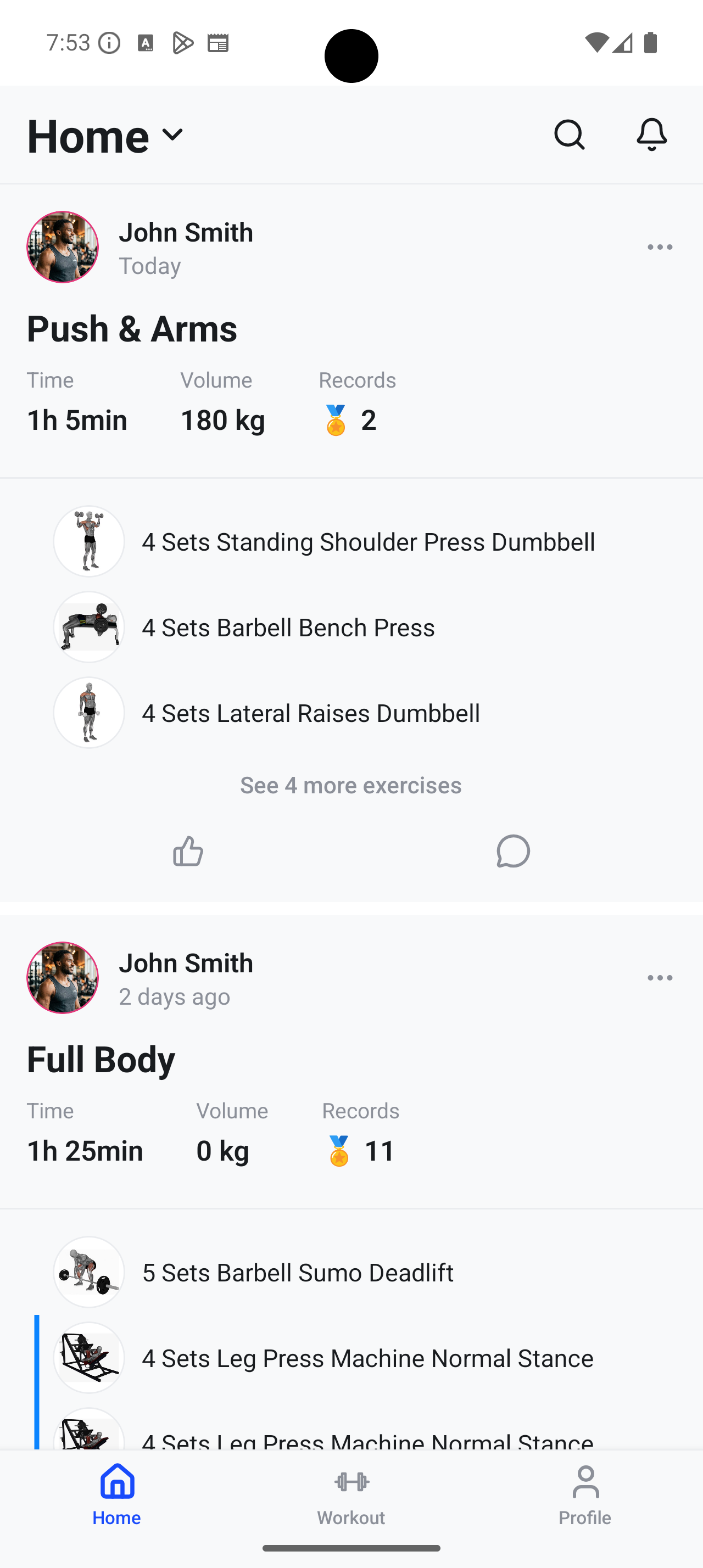Switch to the Workout tab
The width and height of the screenshot is (703, 1568).
351,1496
